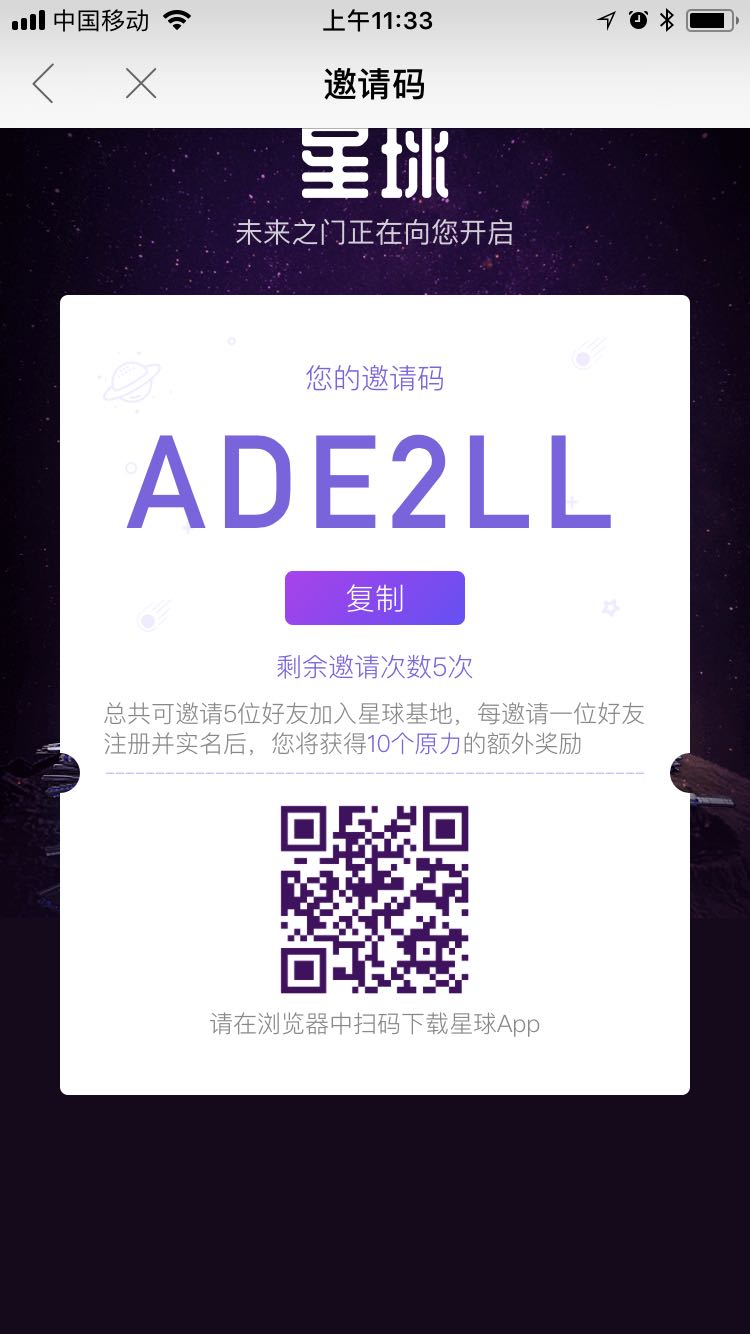Tap 复制 to copy the invitation code
The width and height of the screenshot is (750, 1334).
[x=374, y=598]
